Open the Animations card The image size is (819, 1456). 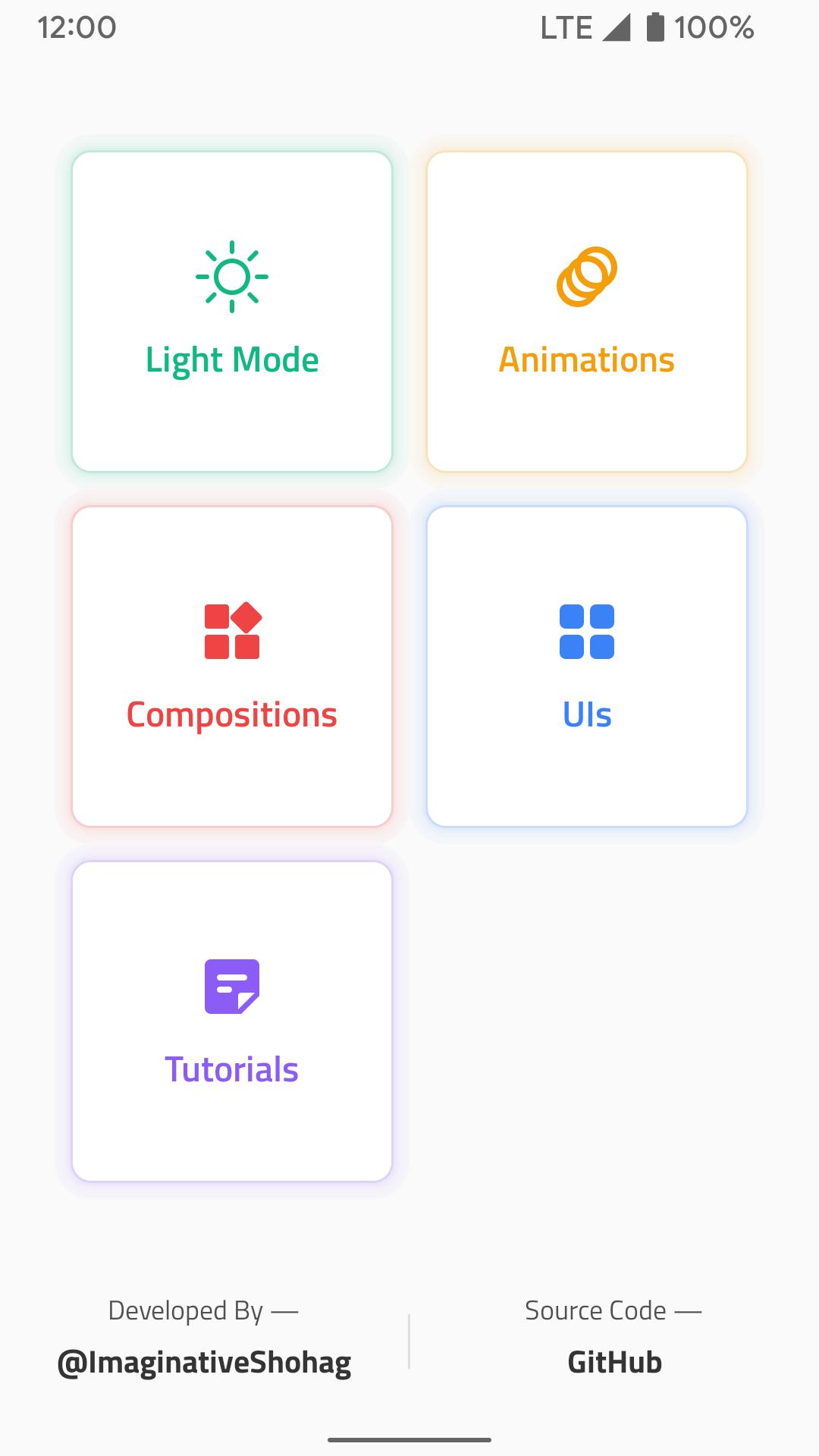click(x=587, y=312)
